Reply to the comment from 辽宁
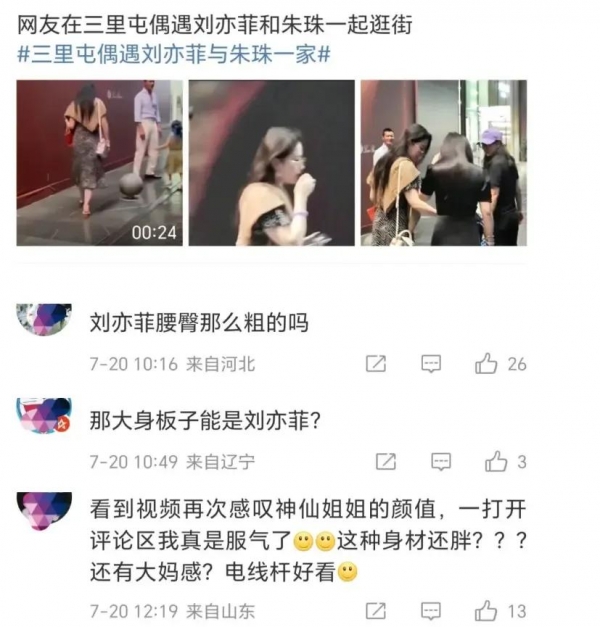The width and height of the screenshot is (600, 627). (x=440, y=461)
